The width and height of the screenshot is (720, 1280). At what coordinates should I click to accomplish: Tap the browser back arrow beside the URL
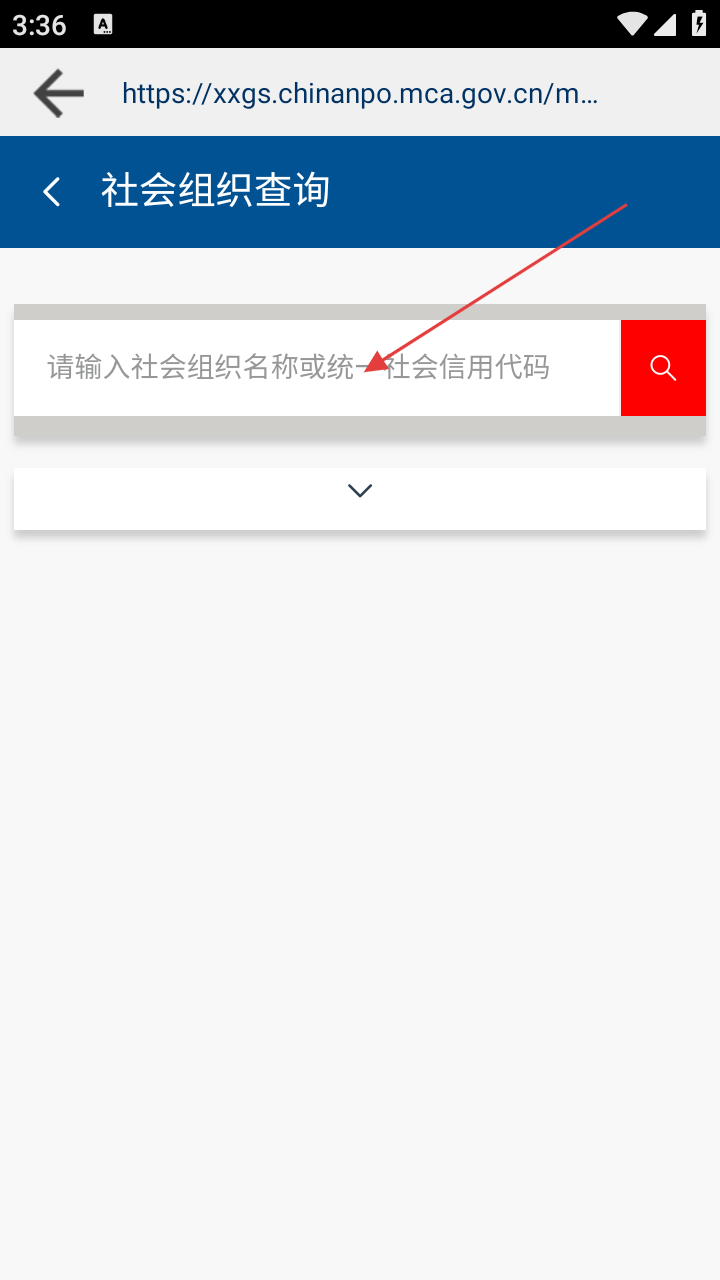[x=58, y=93]
